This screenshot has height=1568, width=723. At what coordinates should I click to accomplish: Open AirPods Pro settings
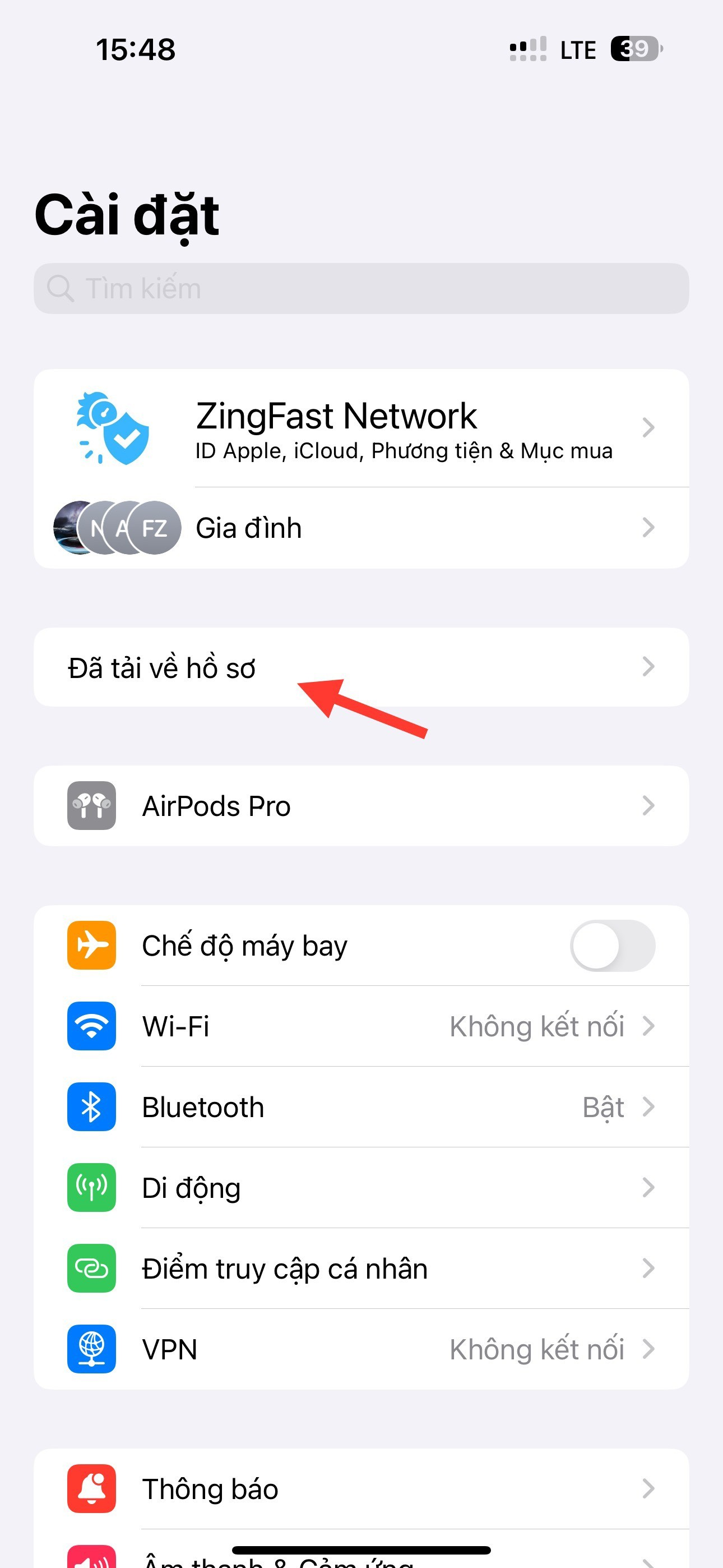(361, 806)
